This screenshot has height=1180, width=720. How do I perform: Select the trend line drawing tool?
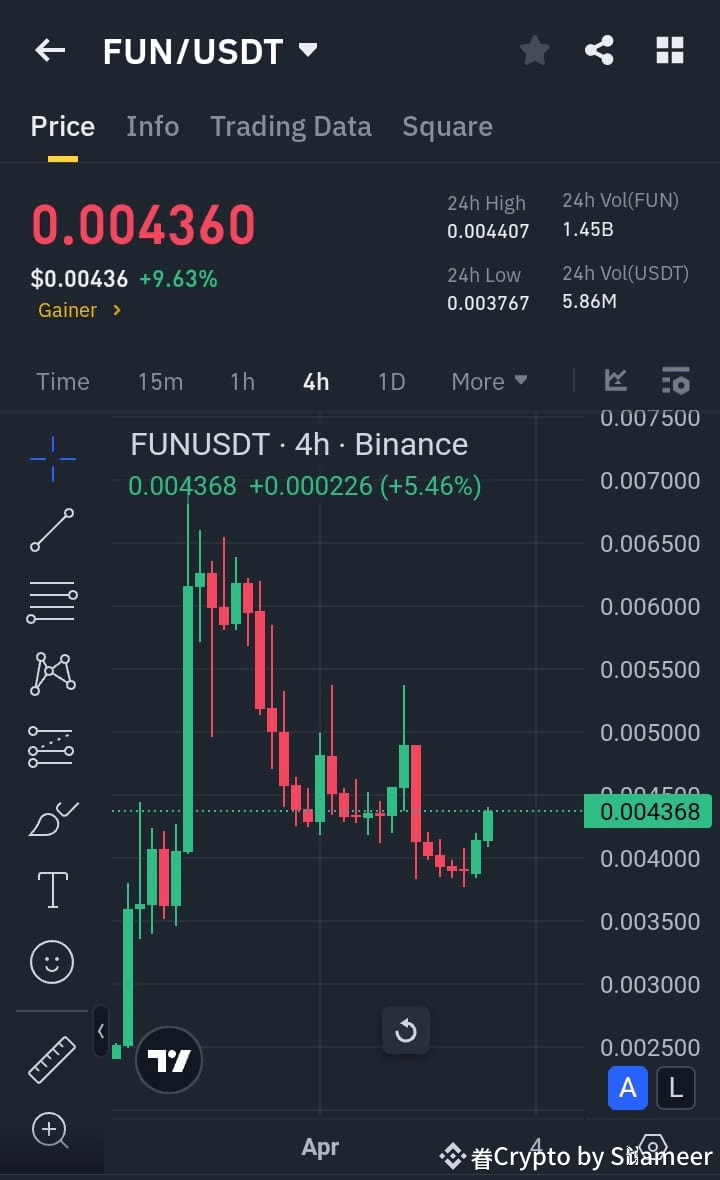pos(52,530)
